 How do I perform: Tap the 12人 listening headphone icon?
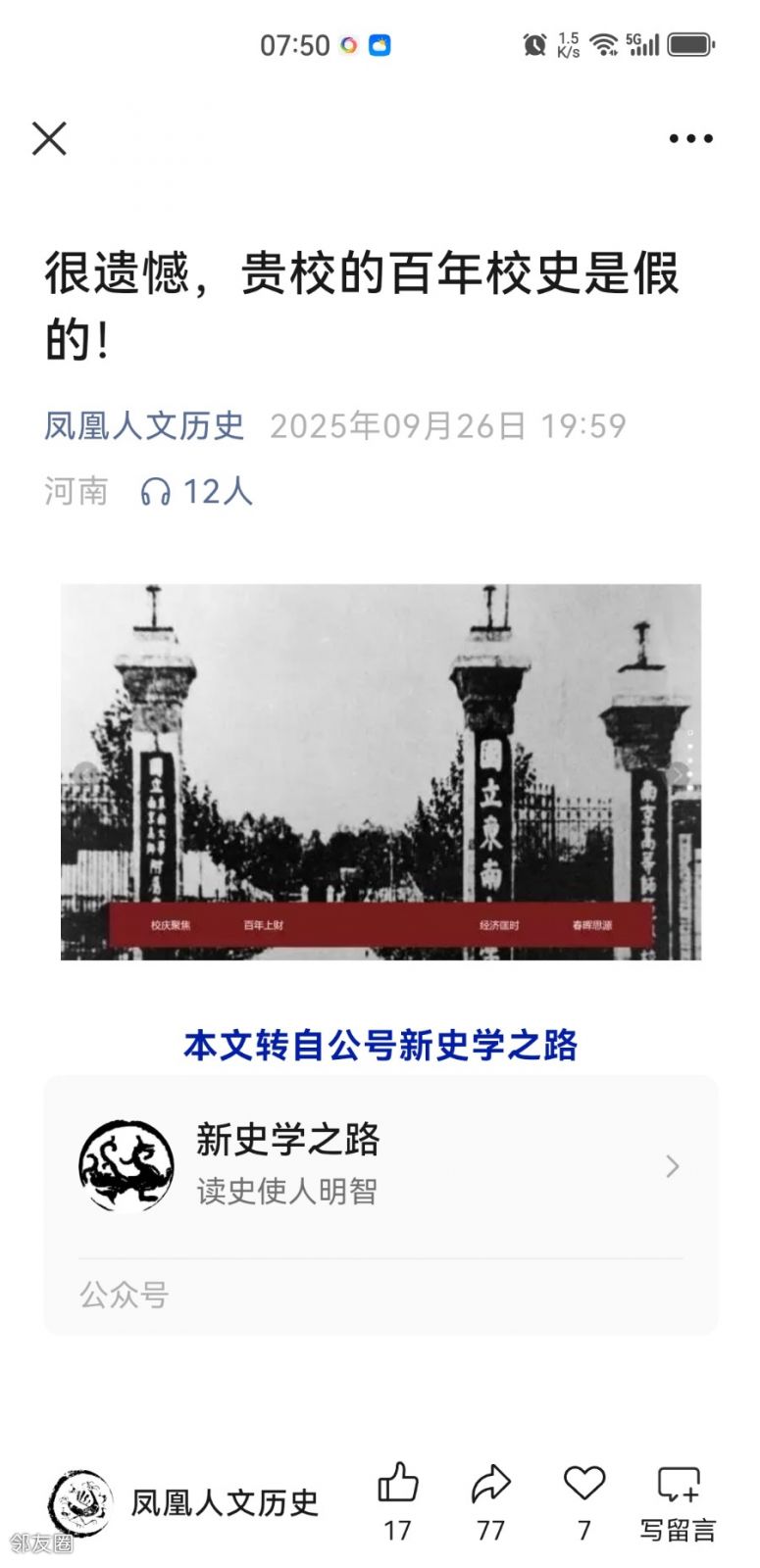[155, 491]
